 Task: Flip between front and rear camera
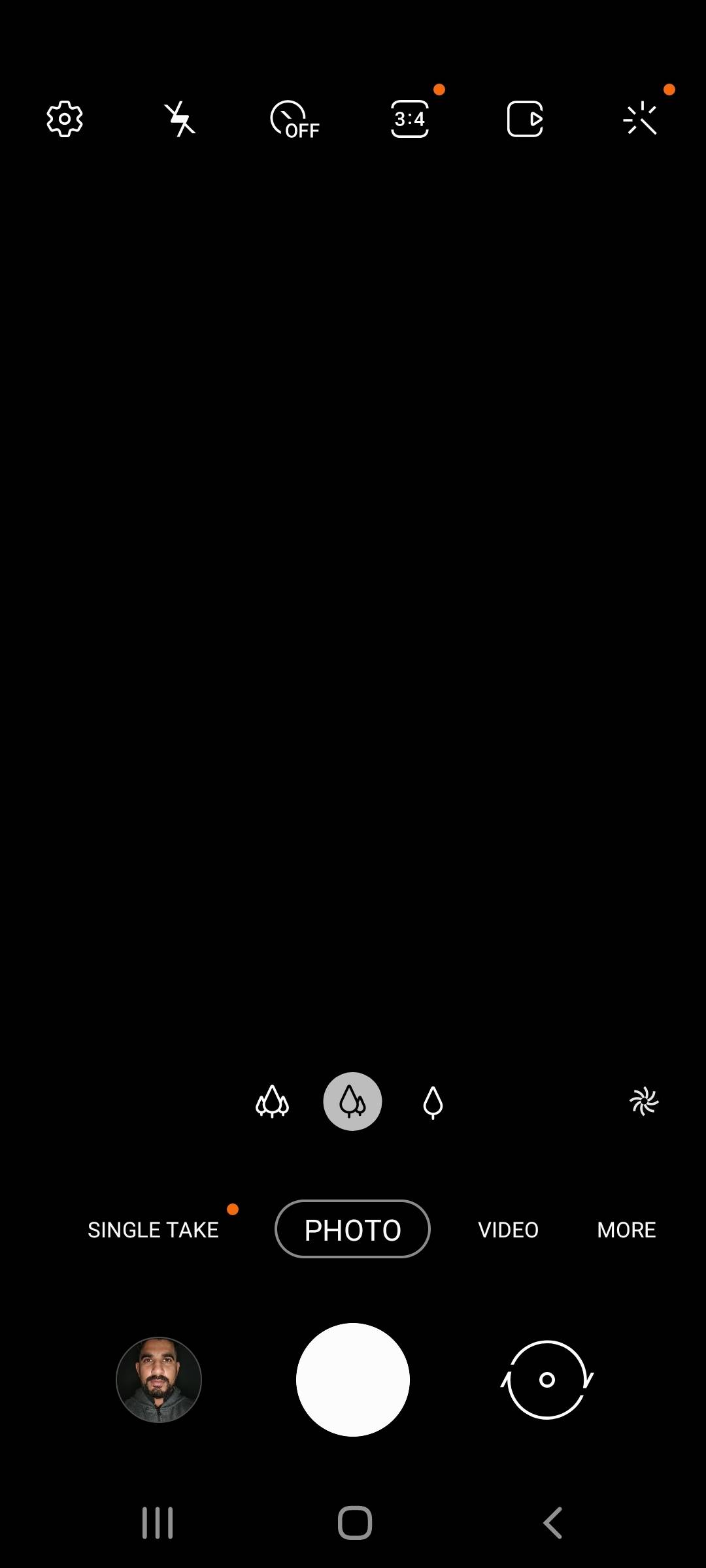pyautogui.click(x=547, y=1379)
